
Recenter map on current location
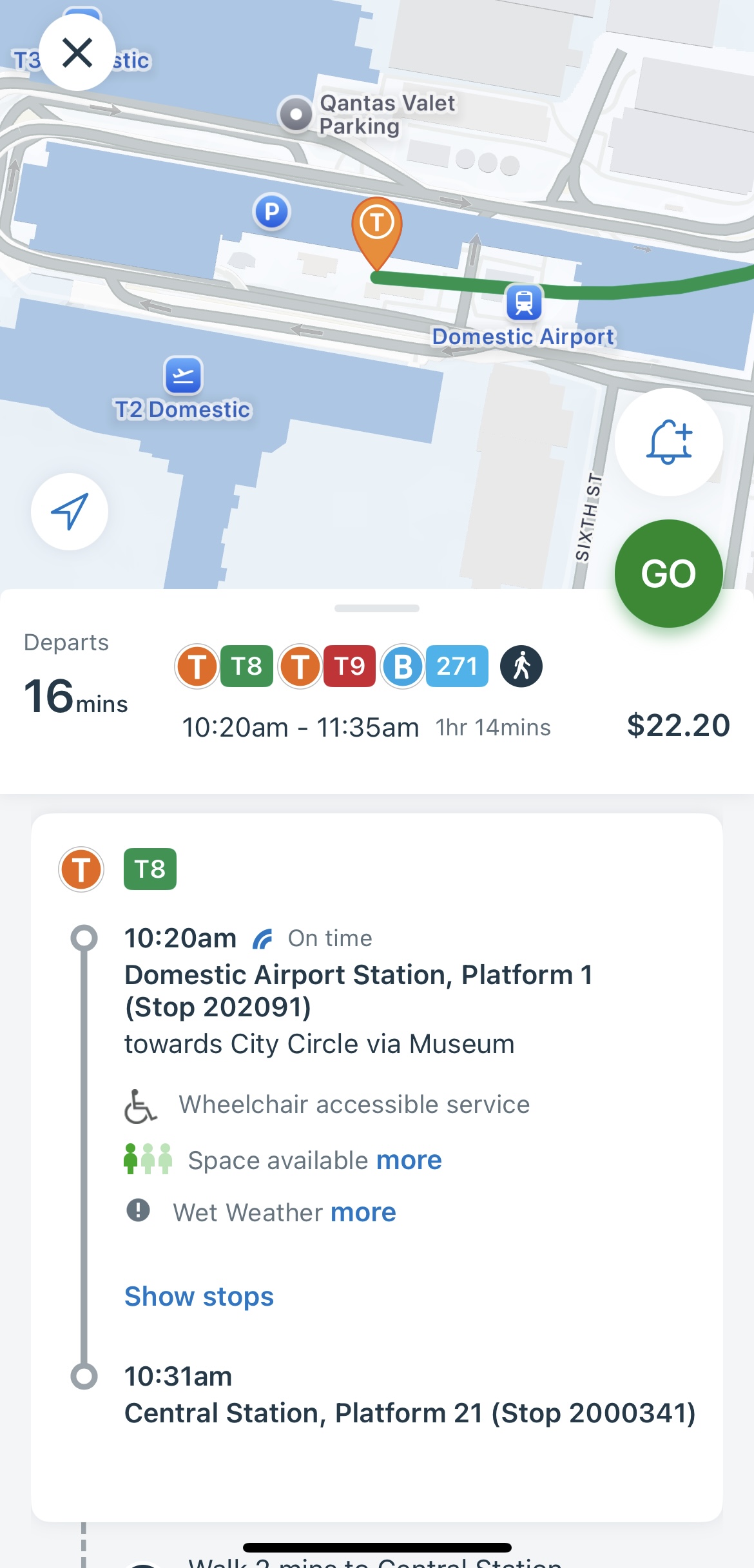[x=70, y=512]
